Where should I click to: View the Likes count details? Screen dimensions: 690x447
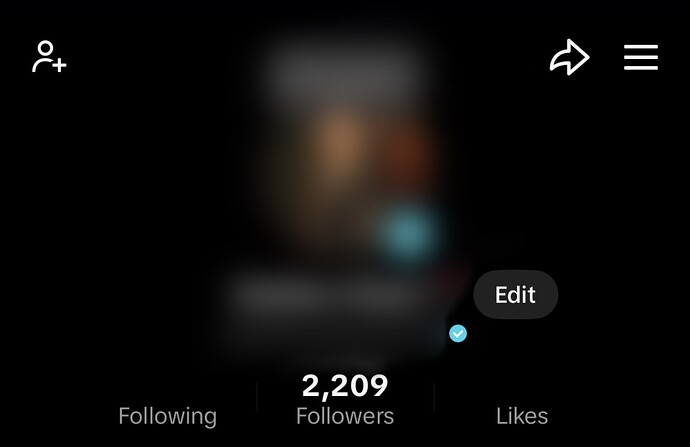click(x=522, y=415)
